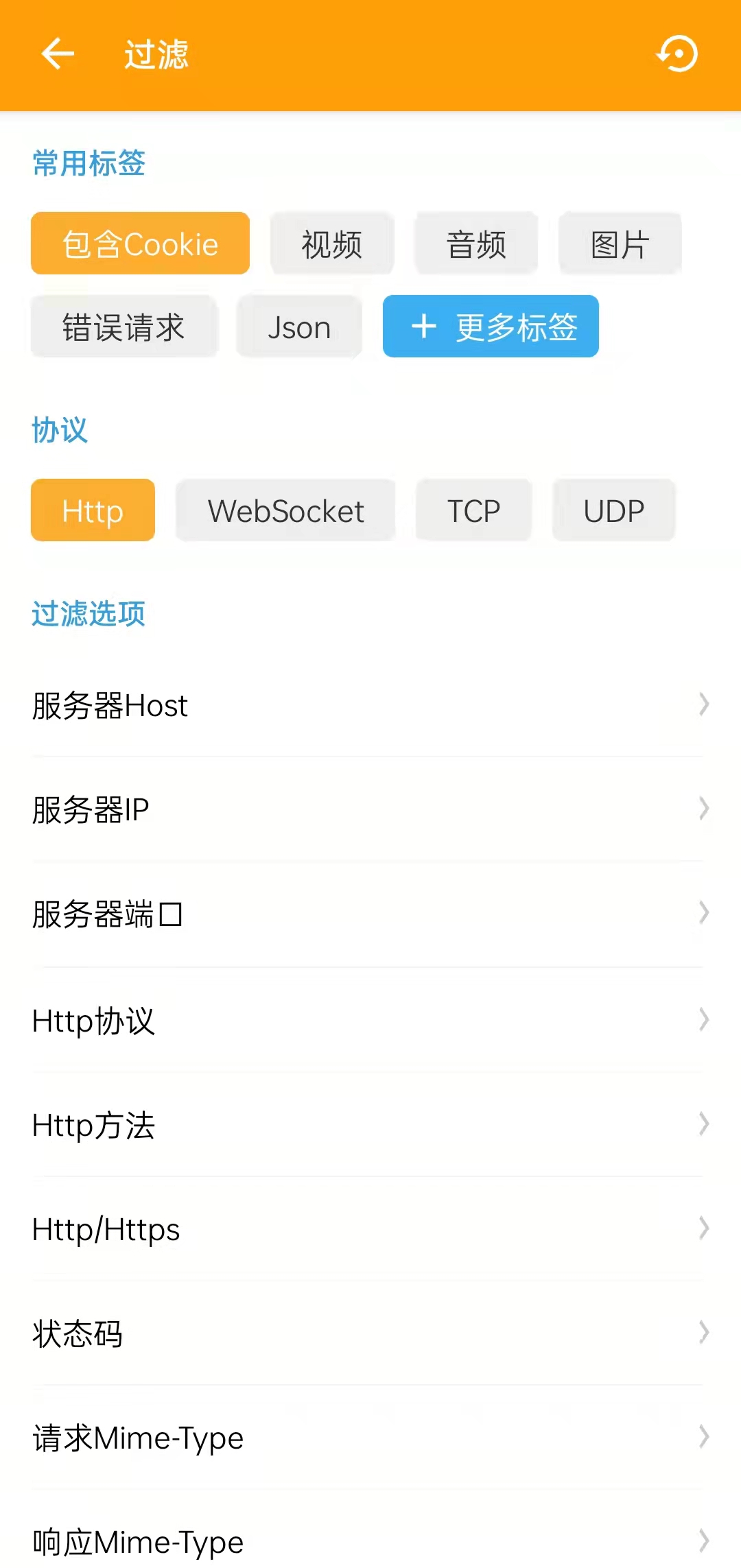Deselect the 包含Cookie tag
The width and height of the screenshot is (741, 1568).
coord(139,243)
